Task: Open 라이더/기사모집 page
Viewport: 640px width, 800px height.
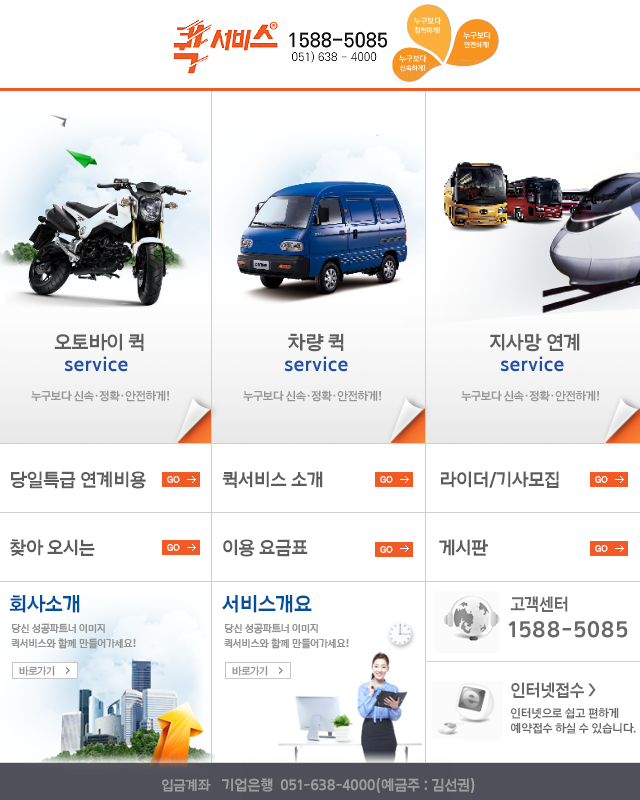Action: [x=533, y=480]
